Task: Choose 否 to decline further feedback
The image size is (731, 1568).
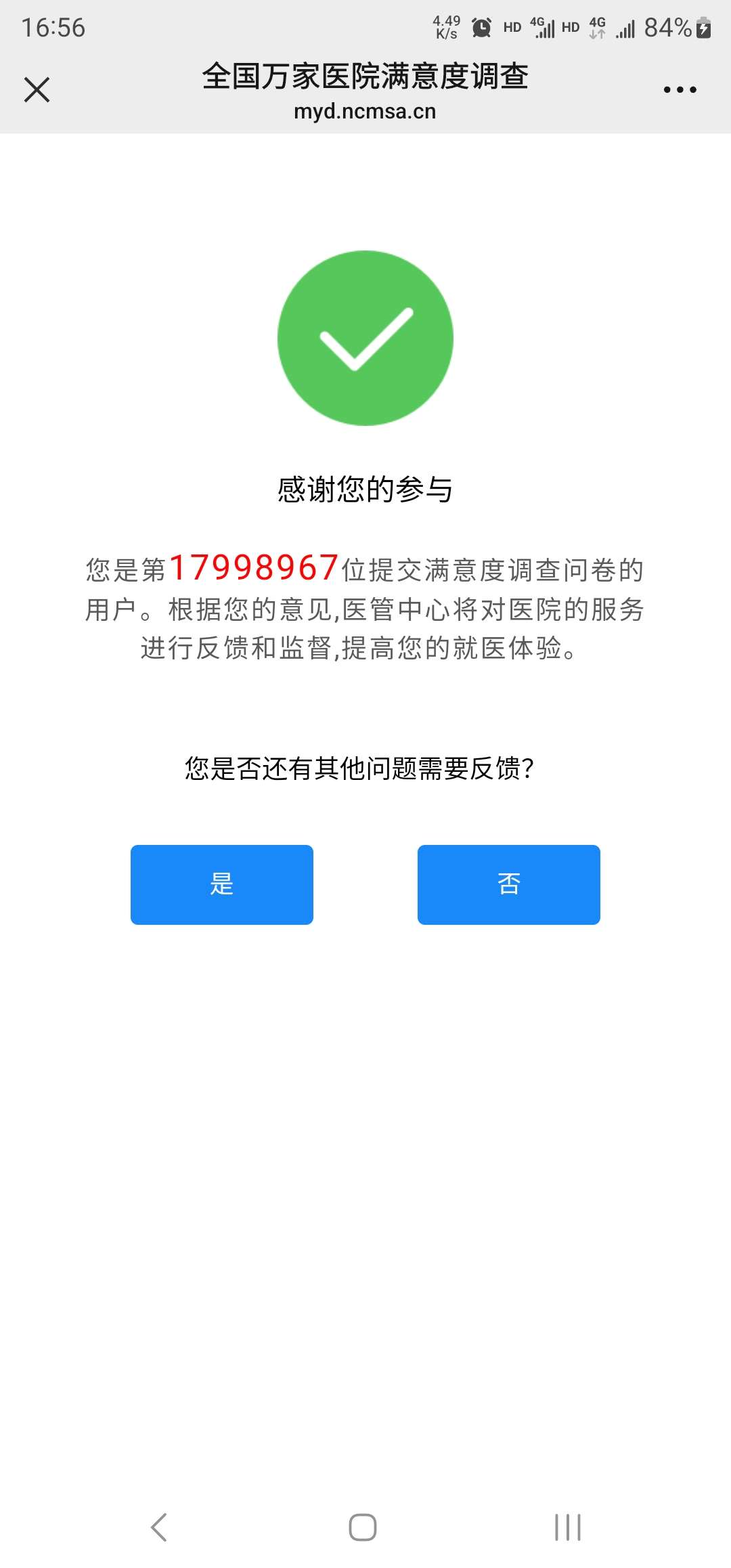Action: 508,884
